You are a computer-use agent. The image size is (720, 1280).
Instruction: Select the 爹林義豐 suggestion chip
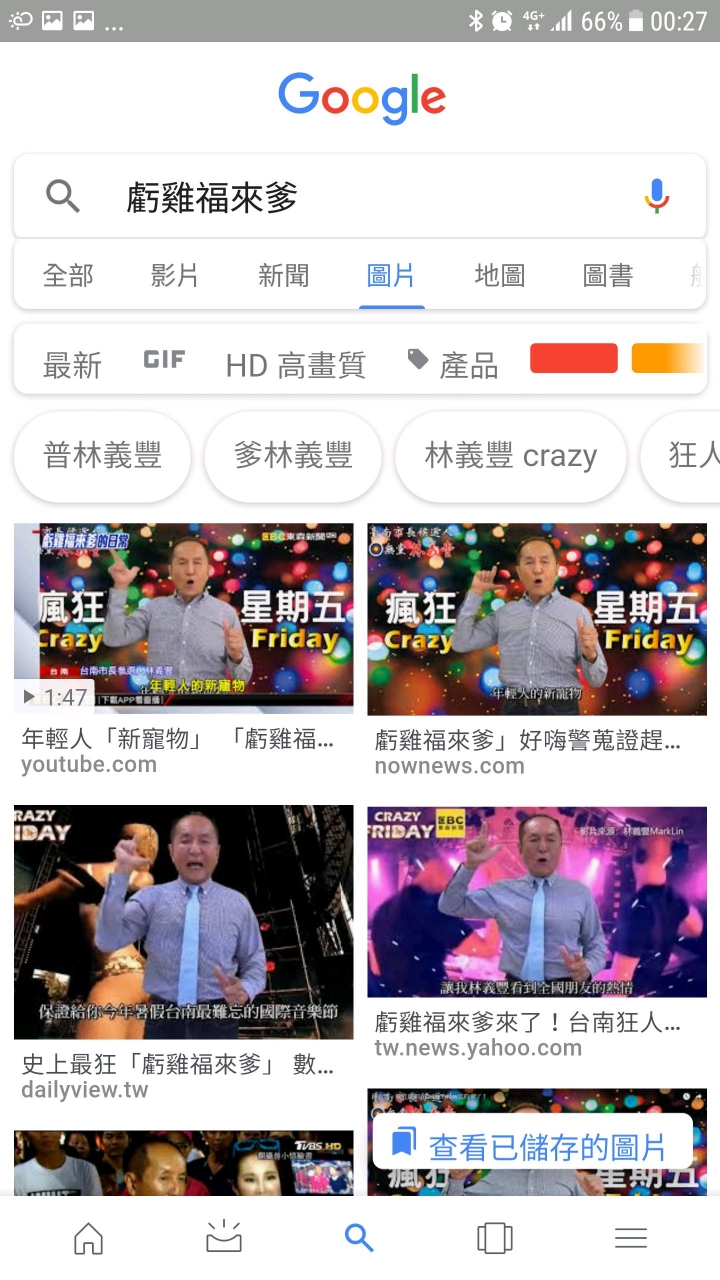pos(293,456)
